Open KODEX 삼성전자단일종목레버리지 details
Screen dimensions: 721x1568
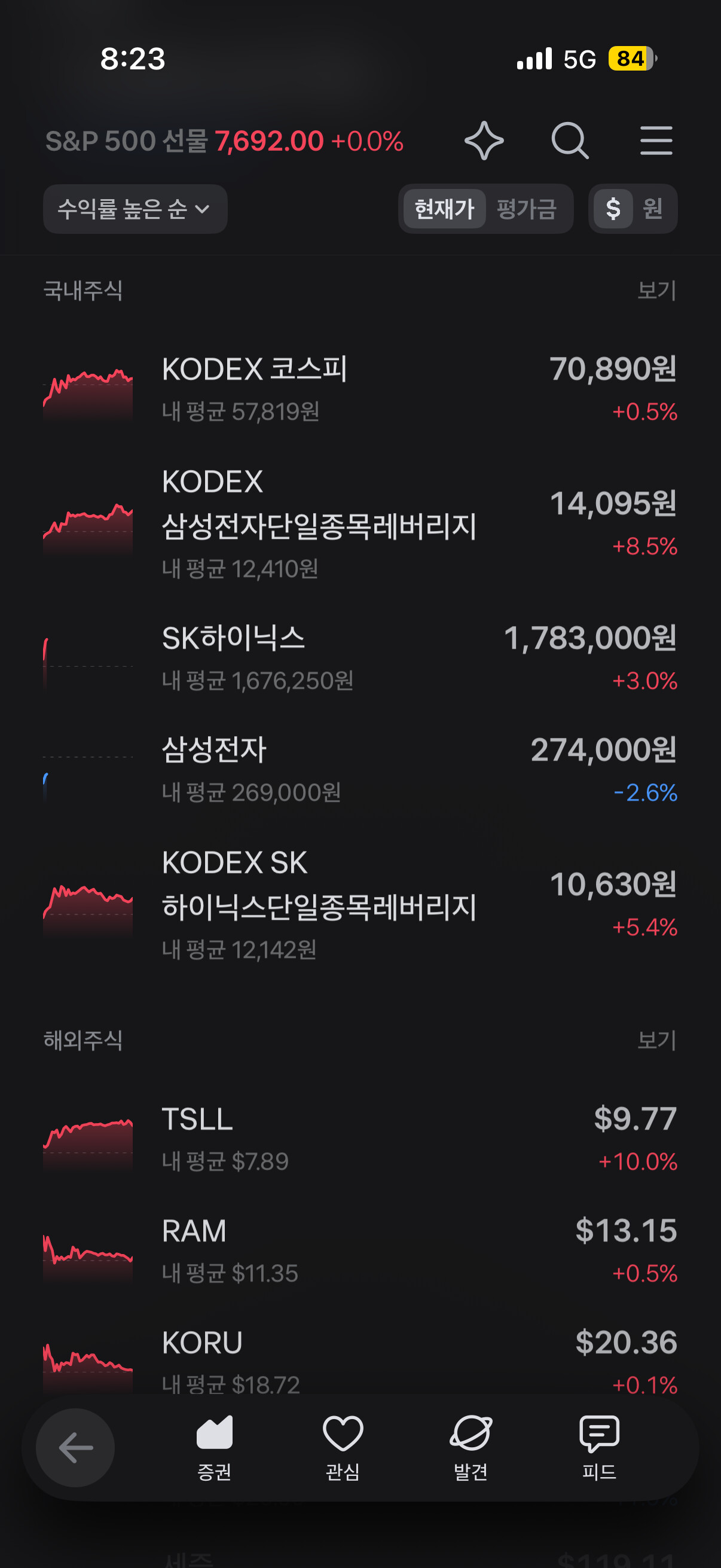point(360,524)
